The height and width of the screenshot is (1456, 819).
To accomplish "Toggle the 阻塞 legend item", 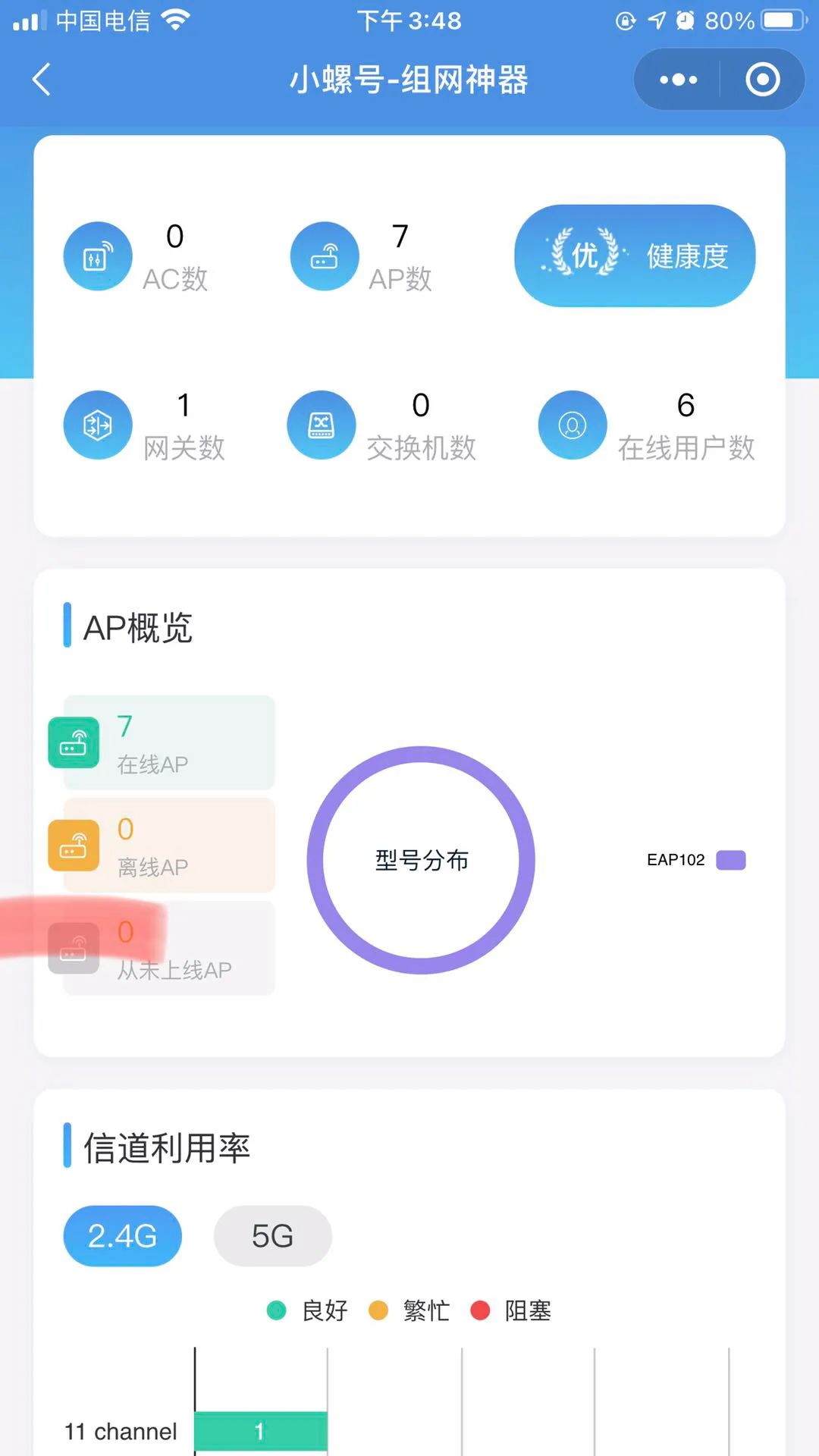I will [x=511, y=1310].
